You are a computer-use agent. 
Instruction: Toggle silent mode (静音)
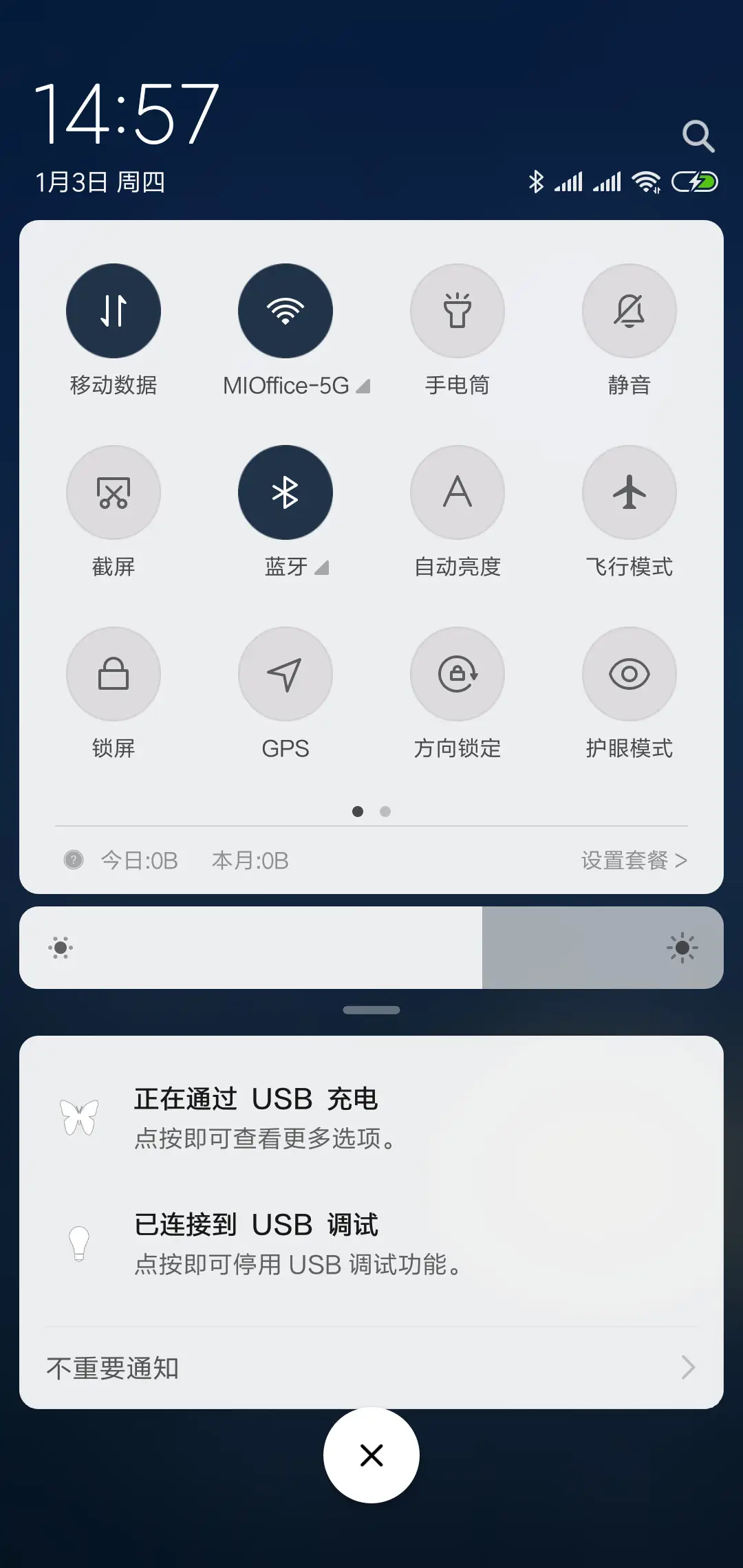tap(629, 311)
